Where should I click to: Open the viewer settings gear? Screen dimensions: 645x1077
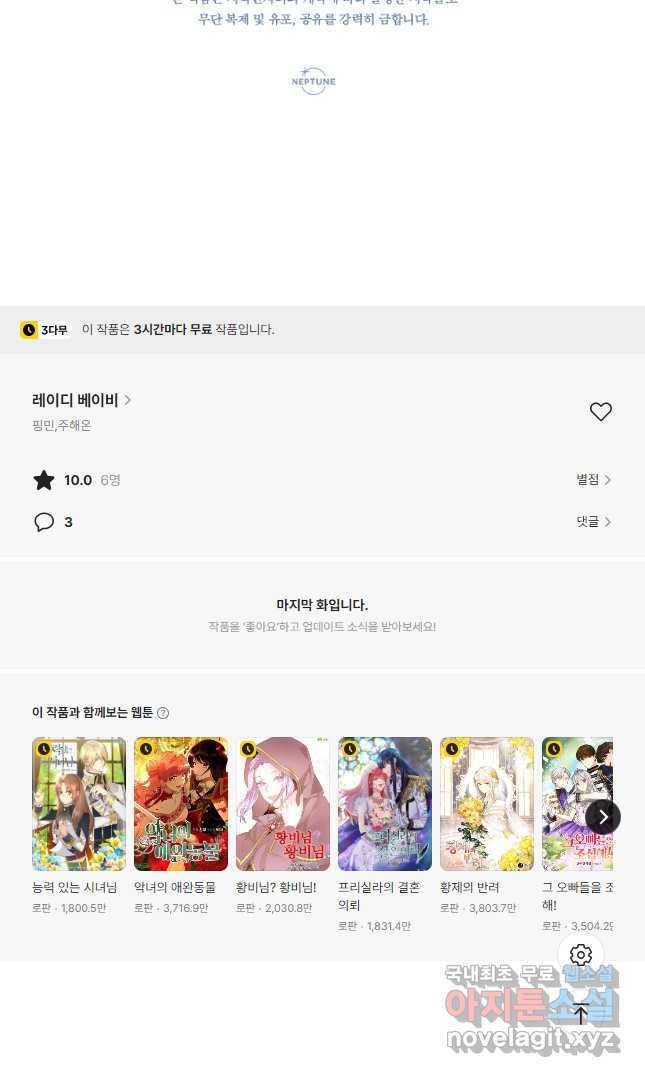[x=581, y=955]
